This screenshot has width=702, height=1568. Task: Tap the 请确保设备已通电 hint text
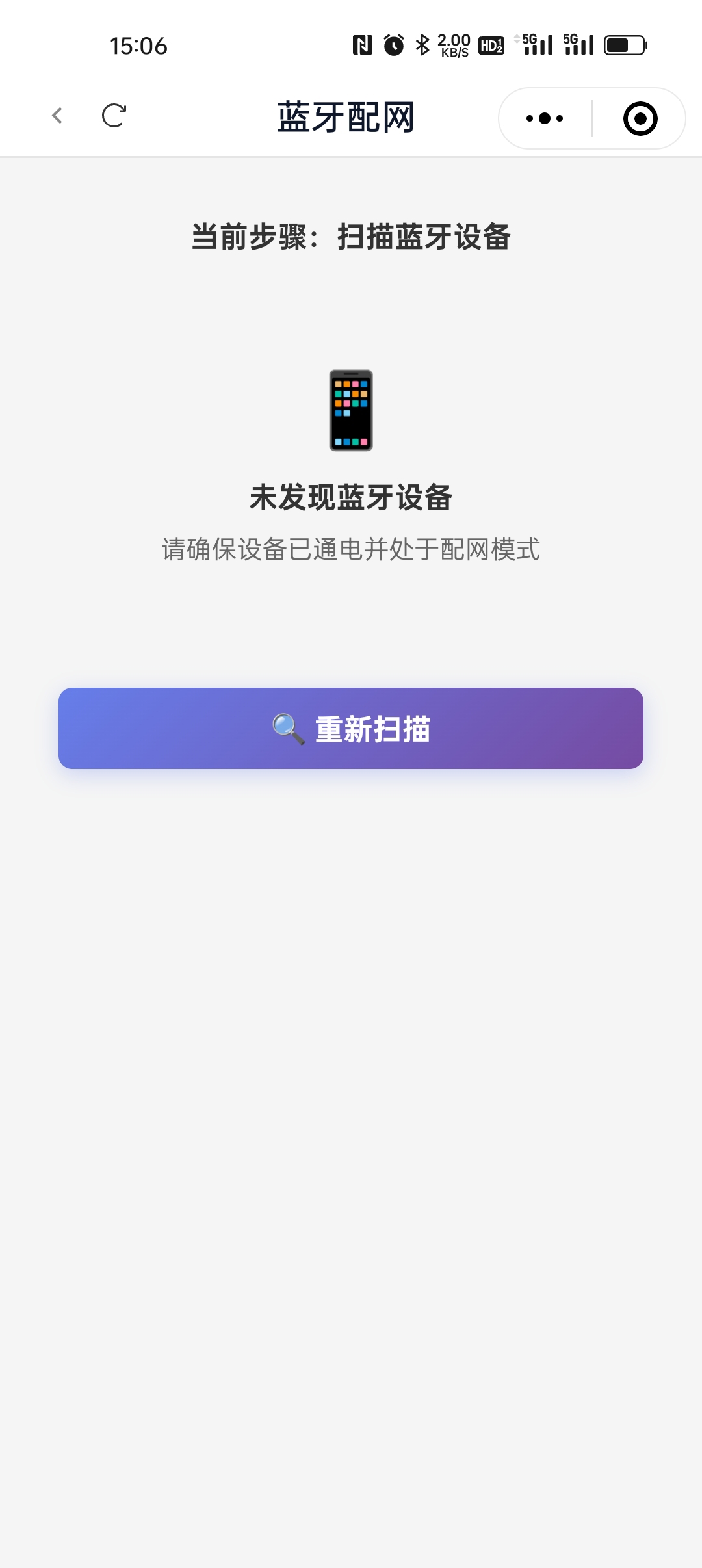point(351,548)
